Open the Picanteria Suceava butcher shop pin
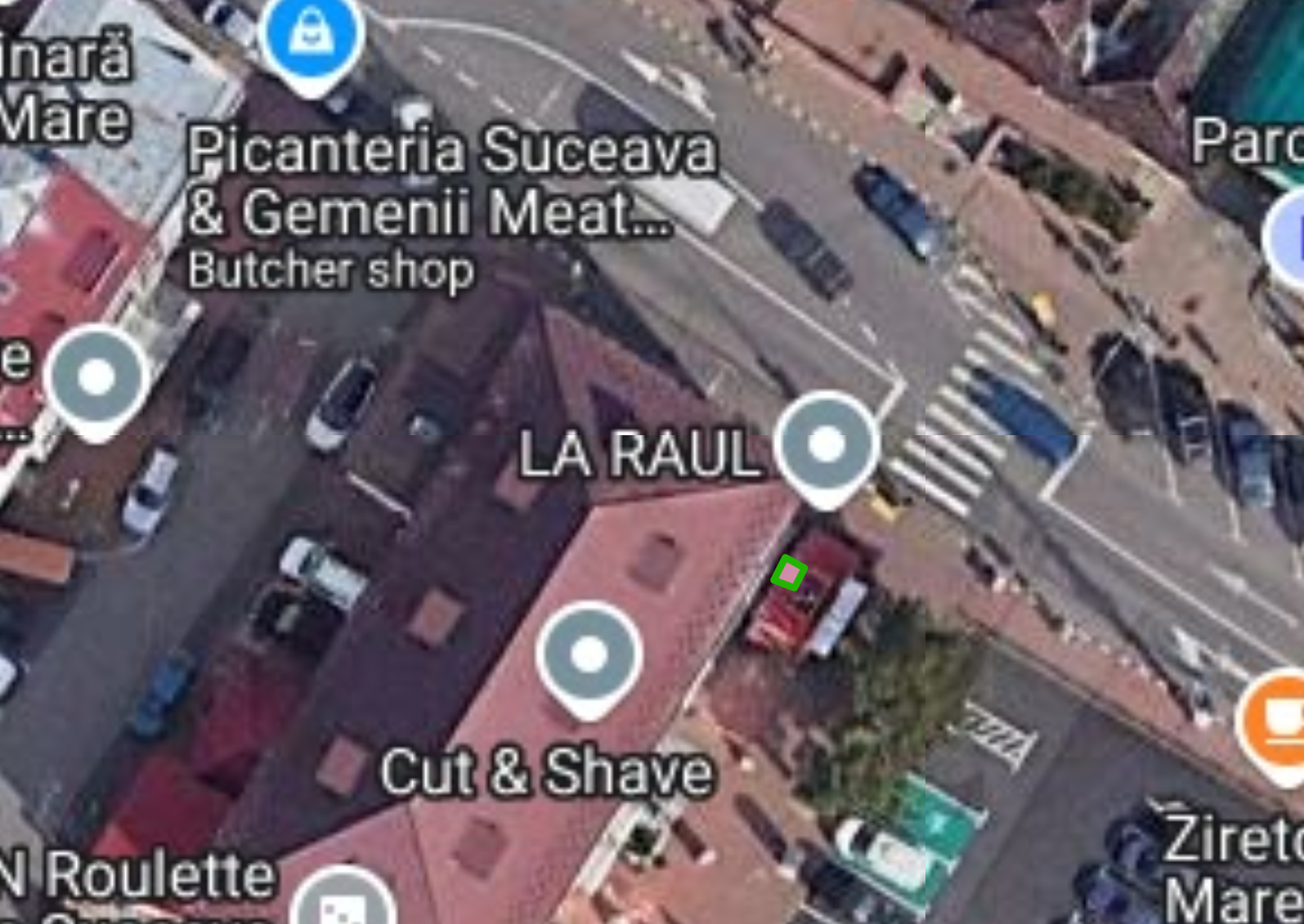The image size is (1304, 924). tap(311, 37)
